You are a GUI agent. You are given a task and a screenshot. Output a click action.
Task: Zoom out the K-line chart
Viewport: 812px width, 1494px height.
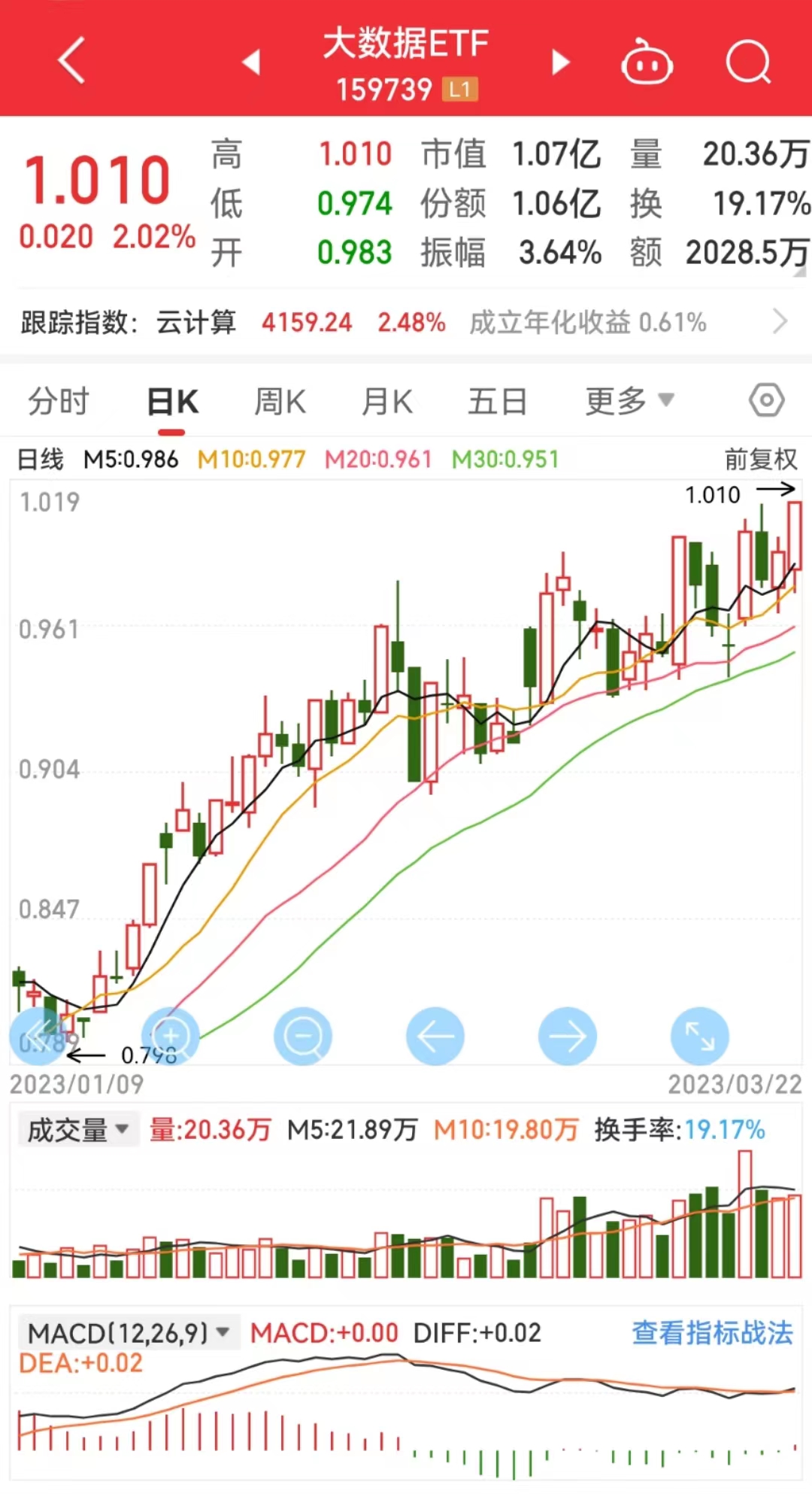303,1036
